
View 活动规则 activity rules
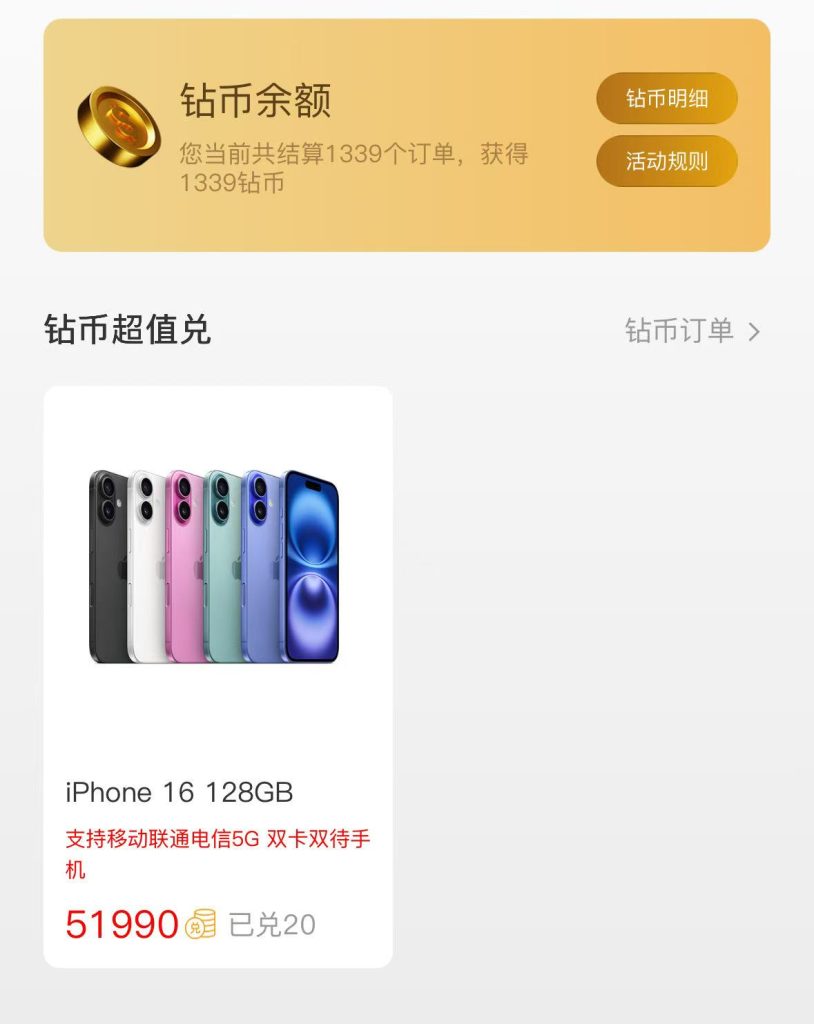pyautogui.click(x=667, y=161)
